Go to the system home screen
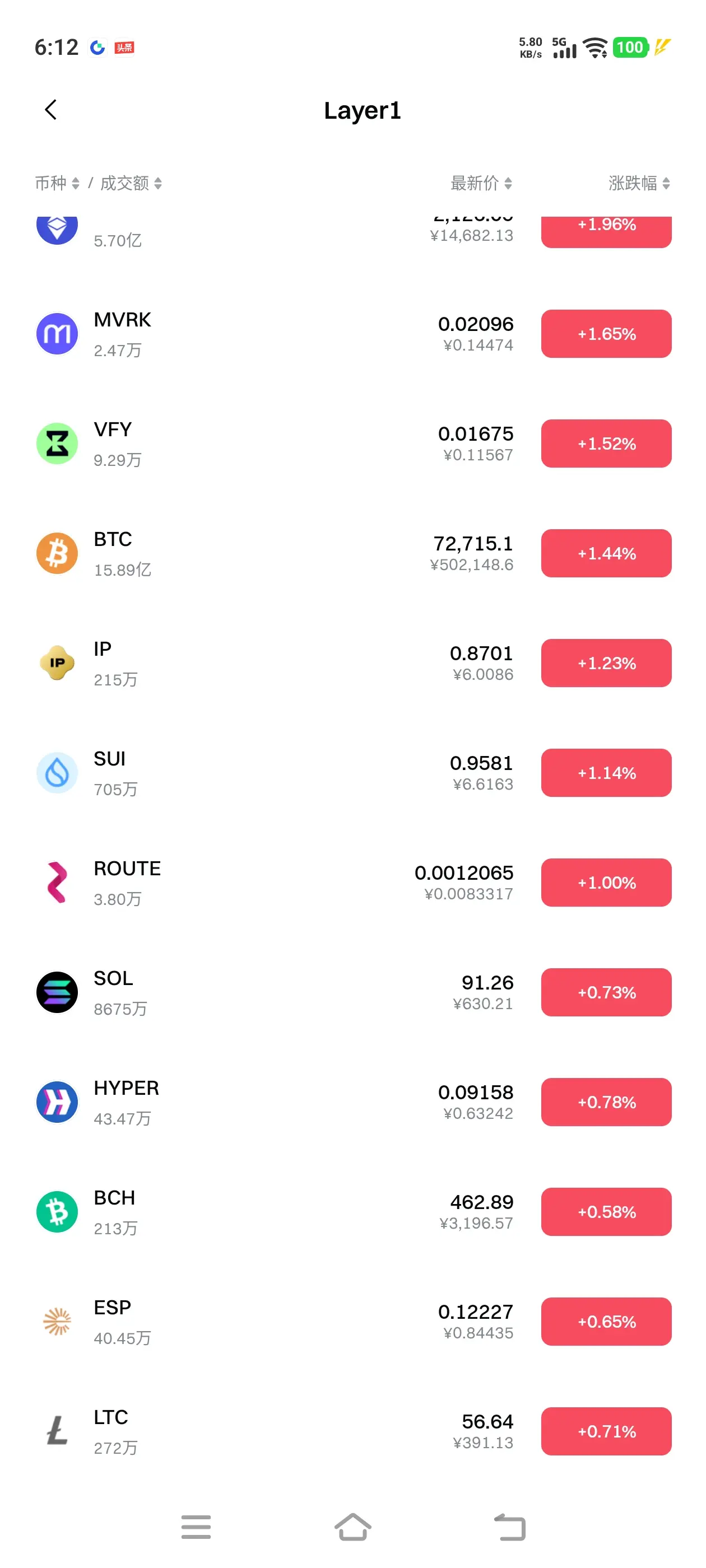Image resolution: width=706 pixels, height=1568 pixels. click(352, 1527)
